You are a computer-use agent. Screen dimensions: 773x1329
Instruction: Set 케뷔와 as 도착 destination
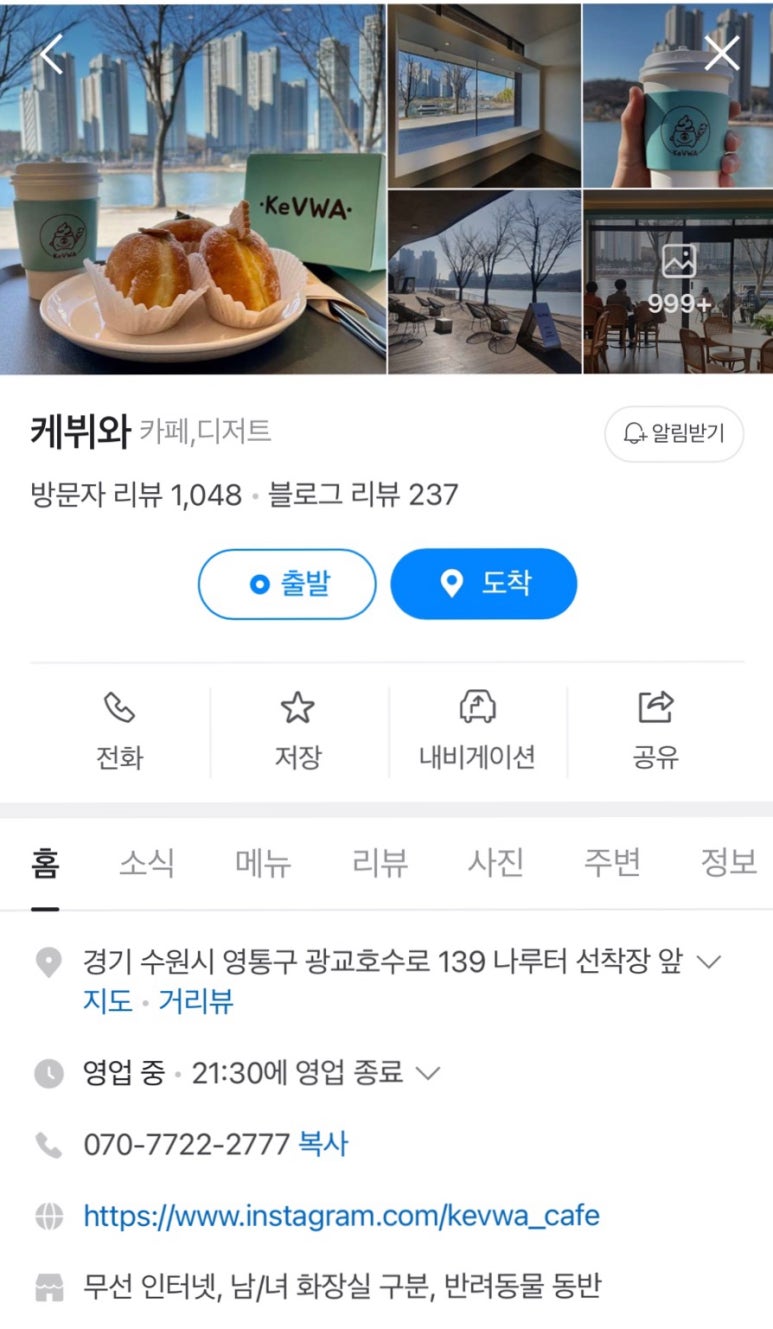[x=483, y=583]
